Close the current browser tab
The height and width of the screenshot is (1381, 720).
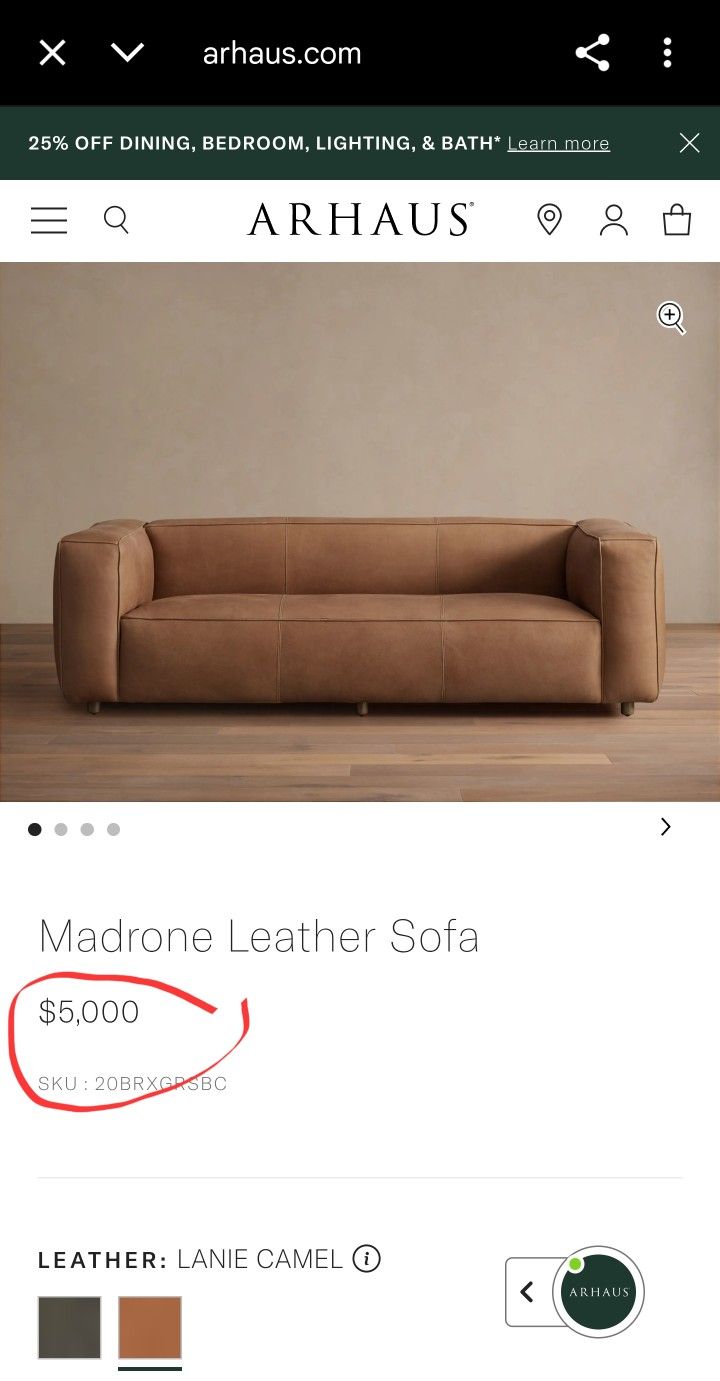[x=51, y=52]
